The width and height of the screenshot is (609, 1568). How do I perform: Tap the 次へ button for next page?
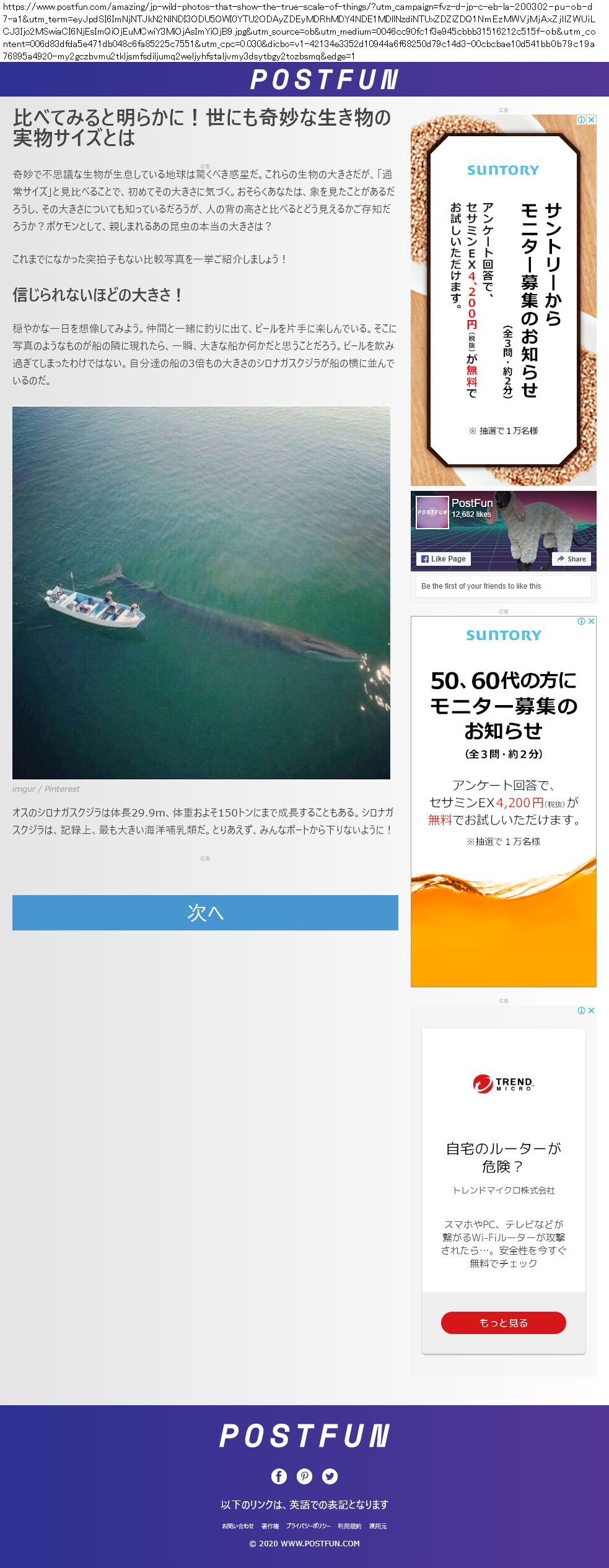tap(205, 912)
